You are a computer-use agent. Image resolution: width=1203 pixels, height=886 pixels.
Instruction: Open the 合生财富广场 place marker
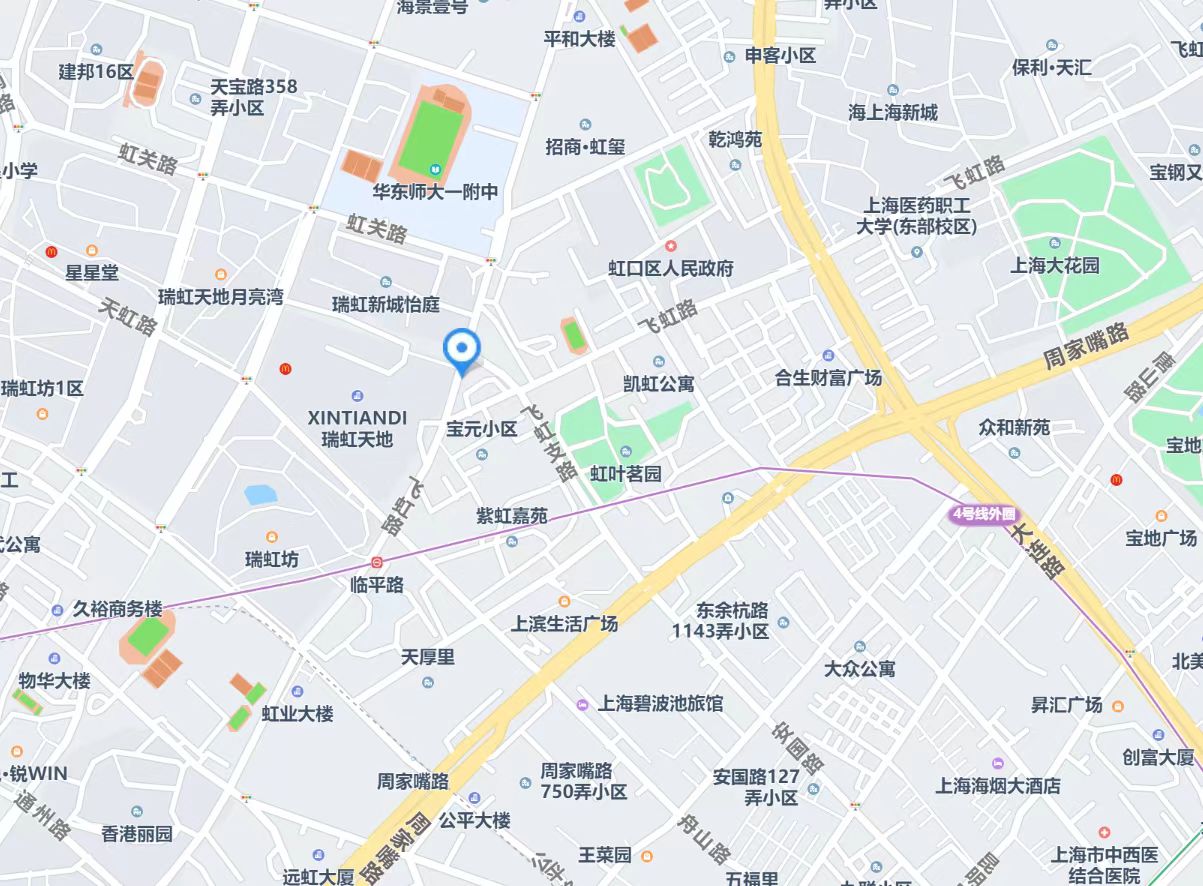(827, 356)
